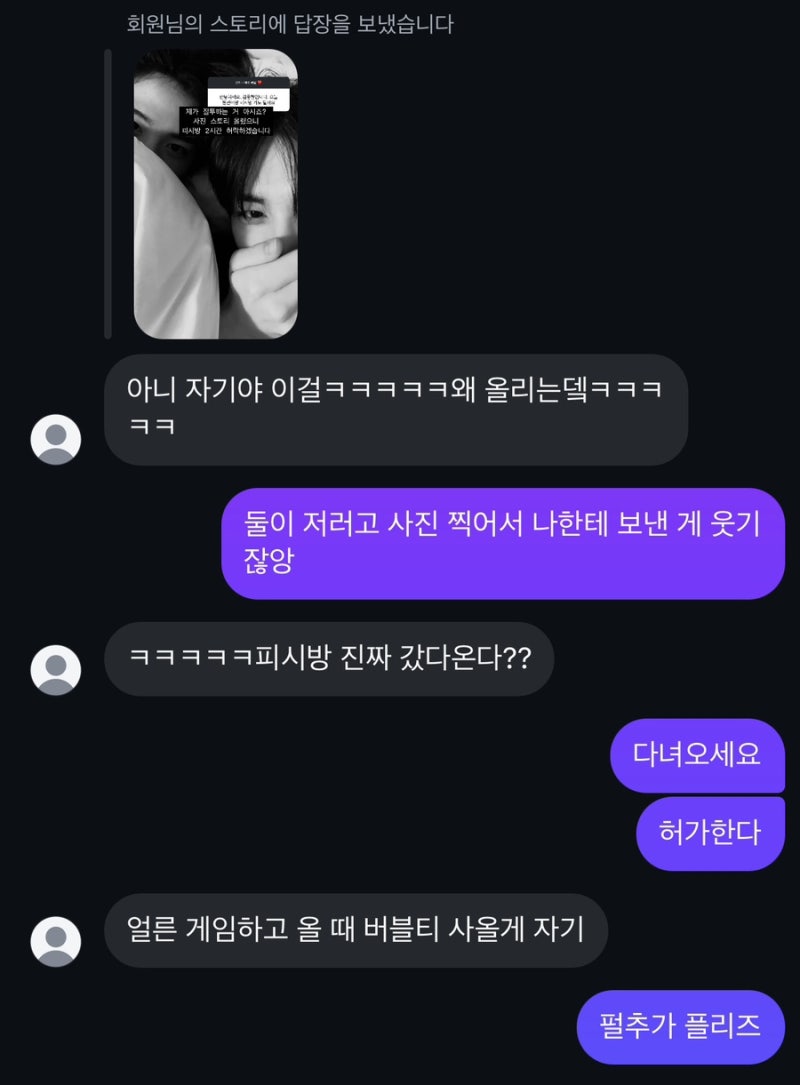Tap the avatar next to '피시방 진짜 갔다온다??'
800x1085 pixels.
[x=56, y=670]
